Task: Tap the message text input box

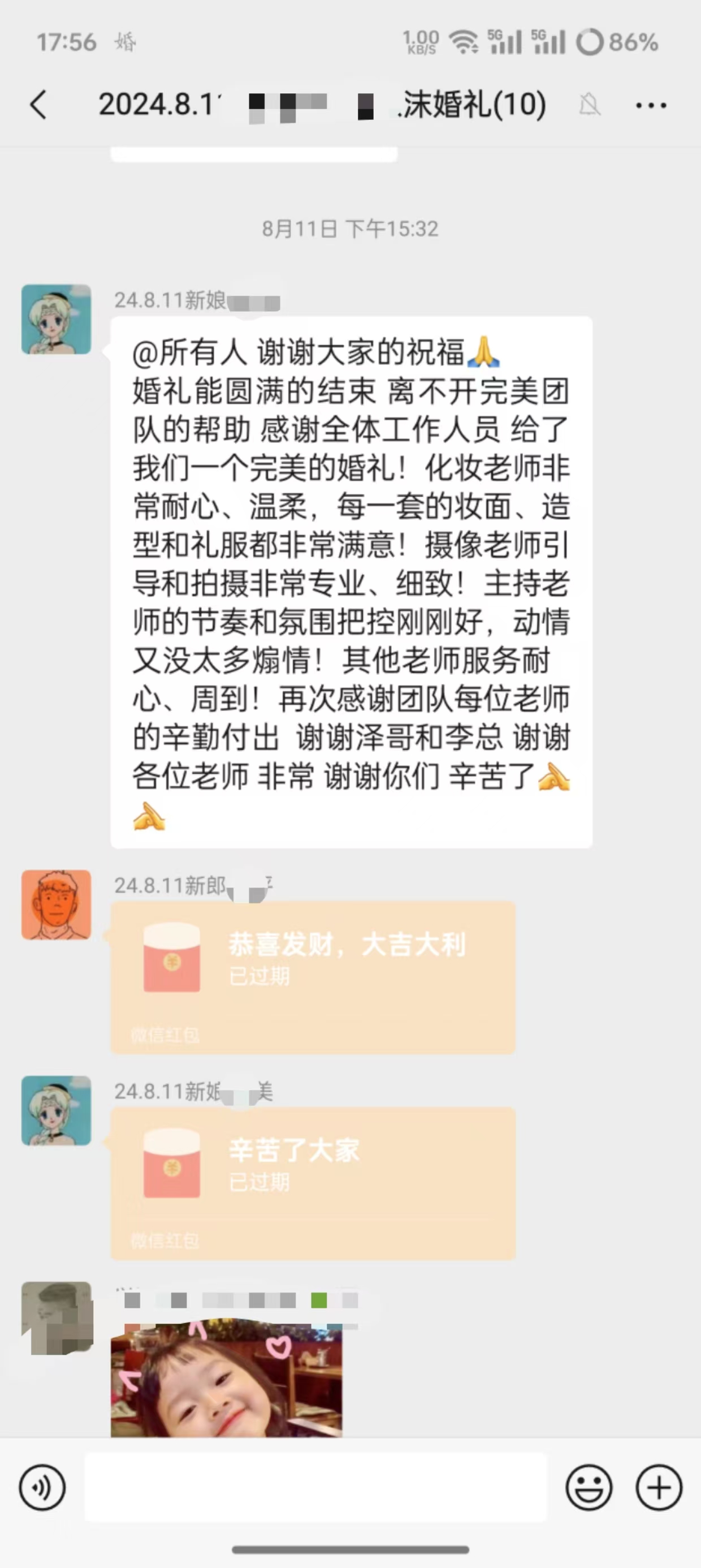Action: (315, 1487)
